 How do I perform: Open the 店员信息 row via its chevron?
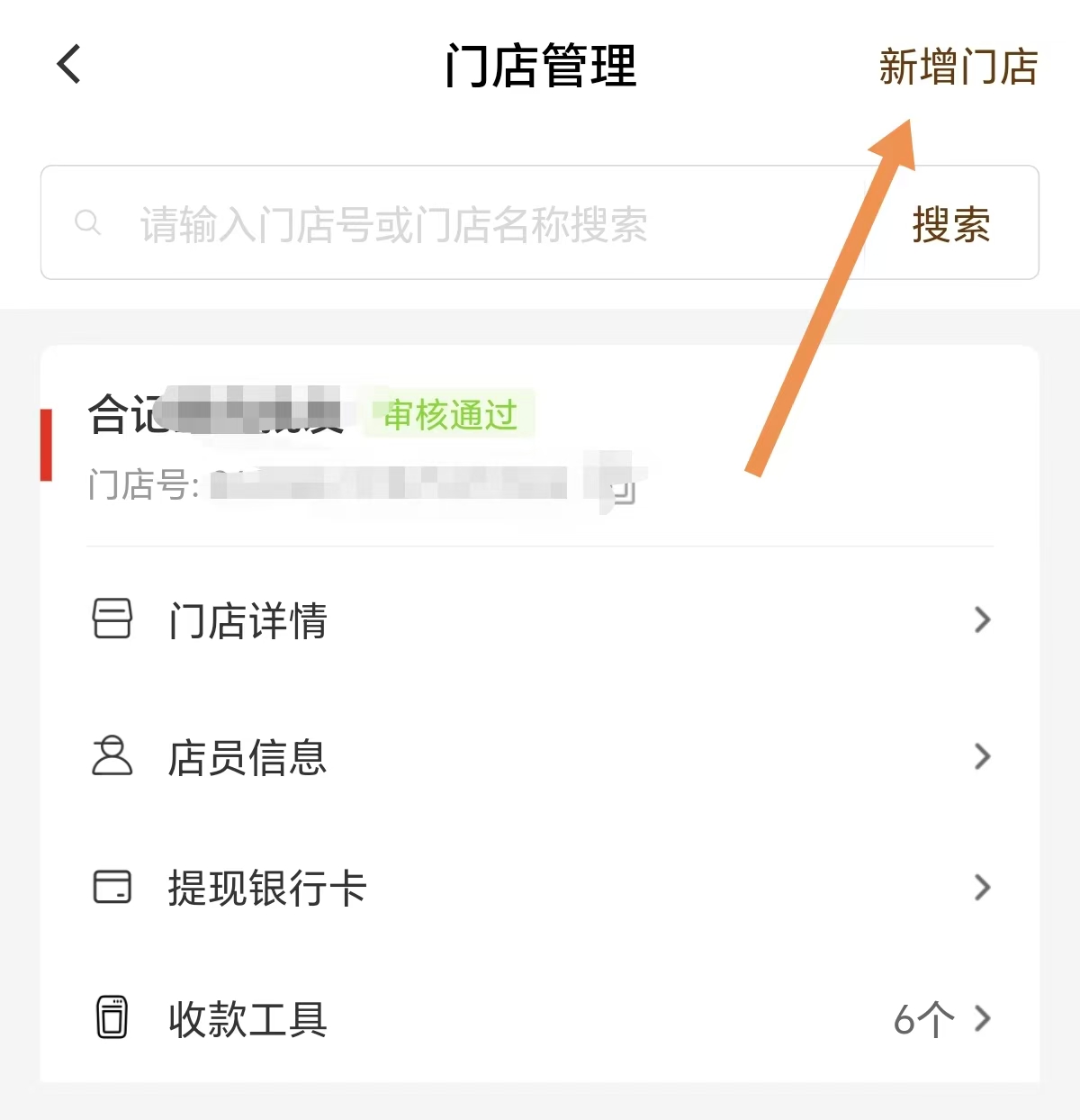[x=983, y=757]
